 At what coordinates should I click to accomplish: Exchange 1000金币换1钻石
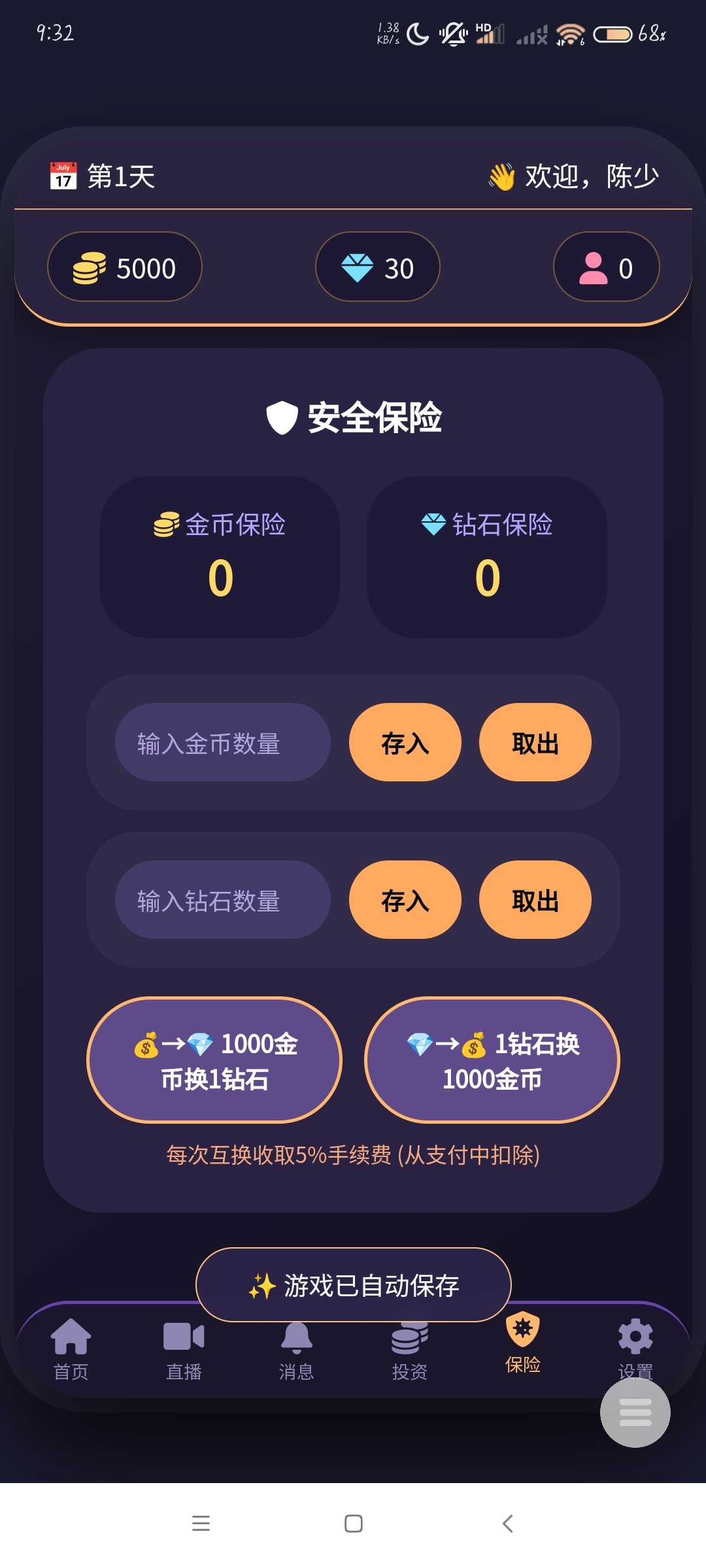pos(214,1060)
